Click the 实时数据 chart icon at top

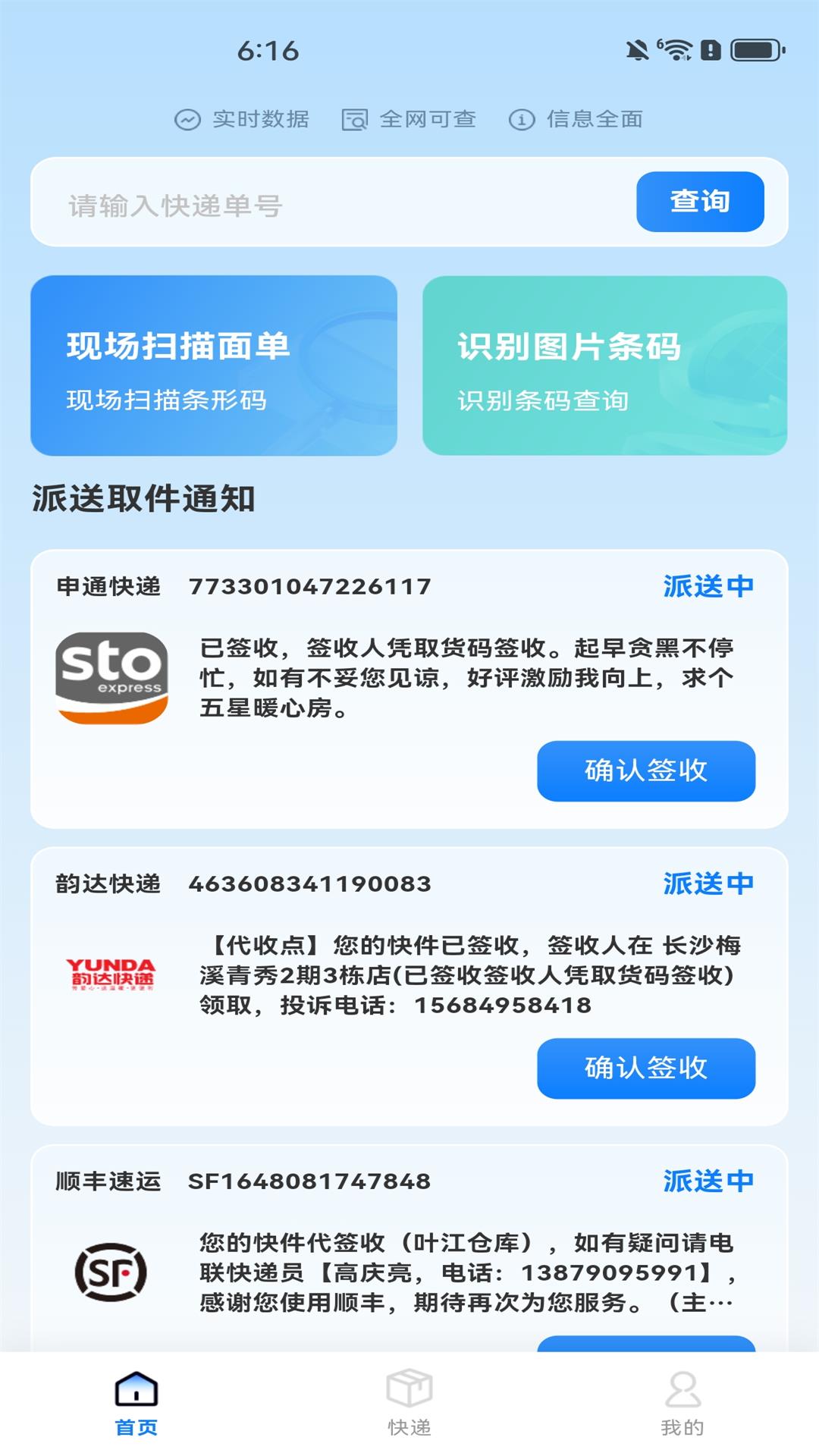point(187,118)
